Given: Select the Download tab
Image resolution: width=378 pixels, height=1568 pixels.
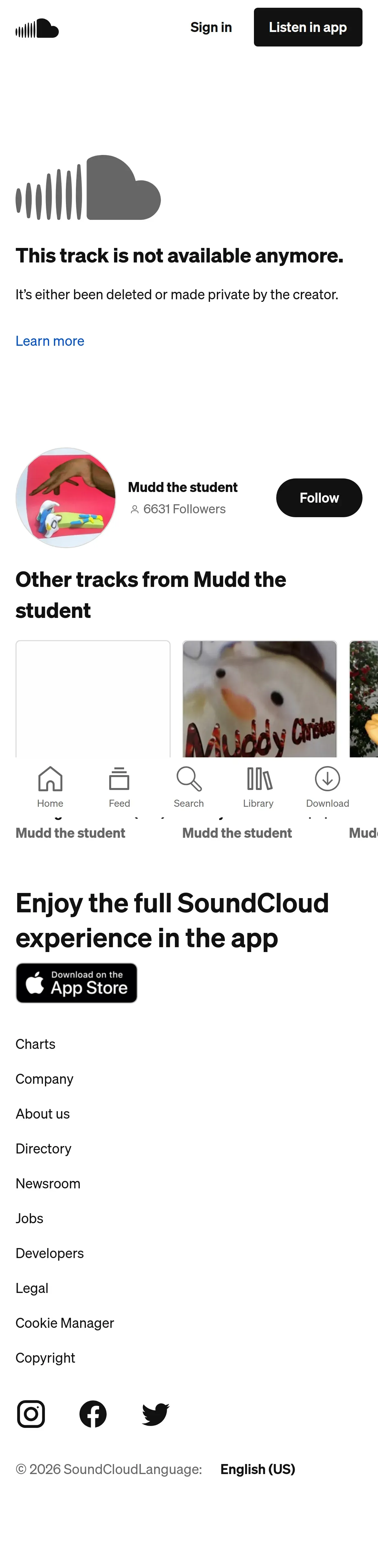Looking at the screenshot, I should 328,786.
